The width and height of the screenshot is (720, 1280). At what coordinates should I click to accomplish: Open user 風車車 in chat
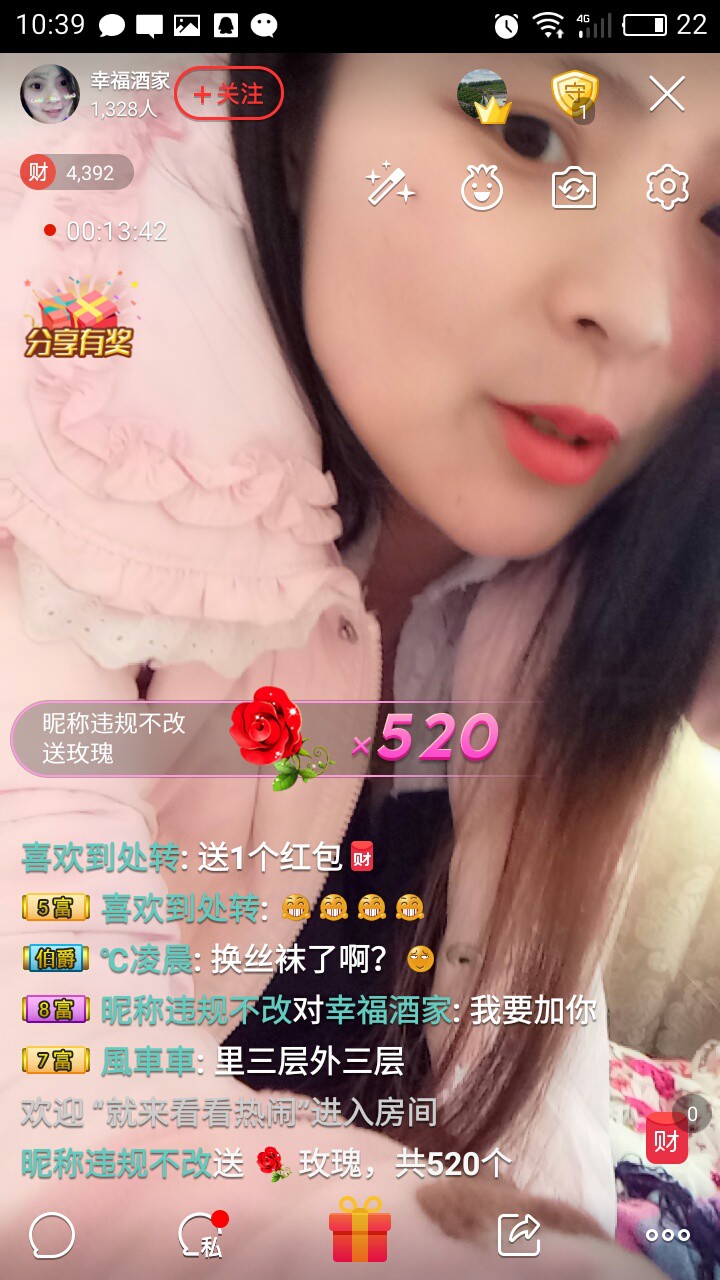tap(148, 1061)
